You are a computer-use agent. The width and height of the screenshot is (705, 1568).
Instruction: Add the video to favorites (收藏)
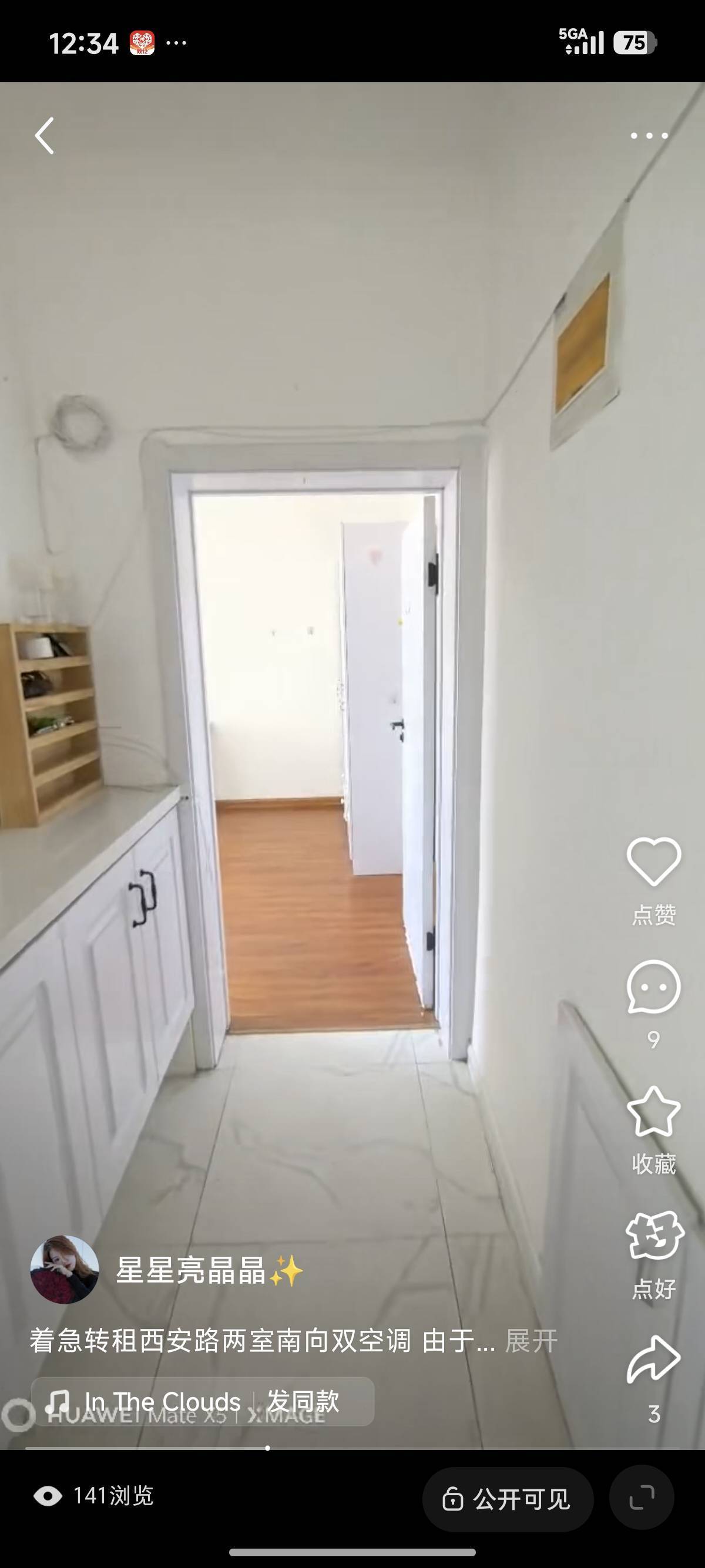(653, 1113)
